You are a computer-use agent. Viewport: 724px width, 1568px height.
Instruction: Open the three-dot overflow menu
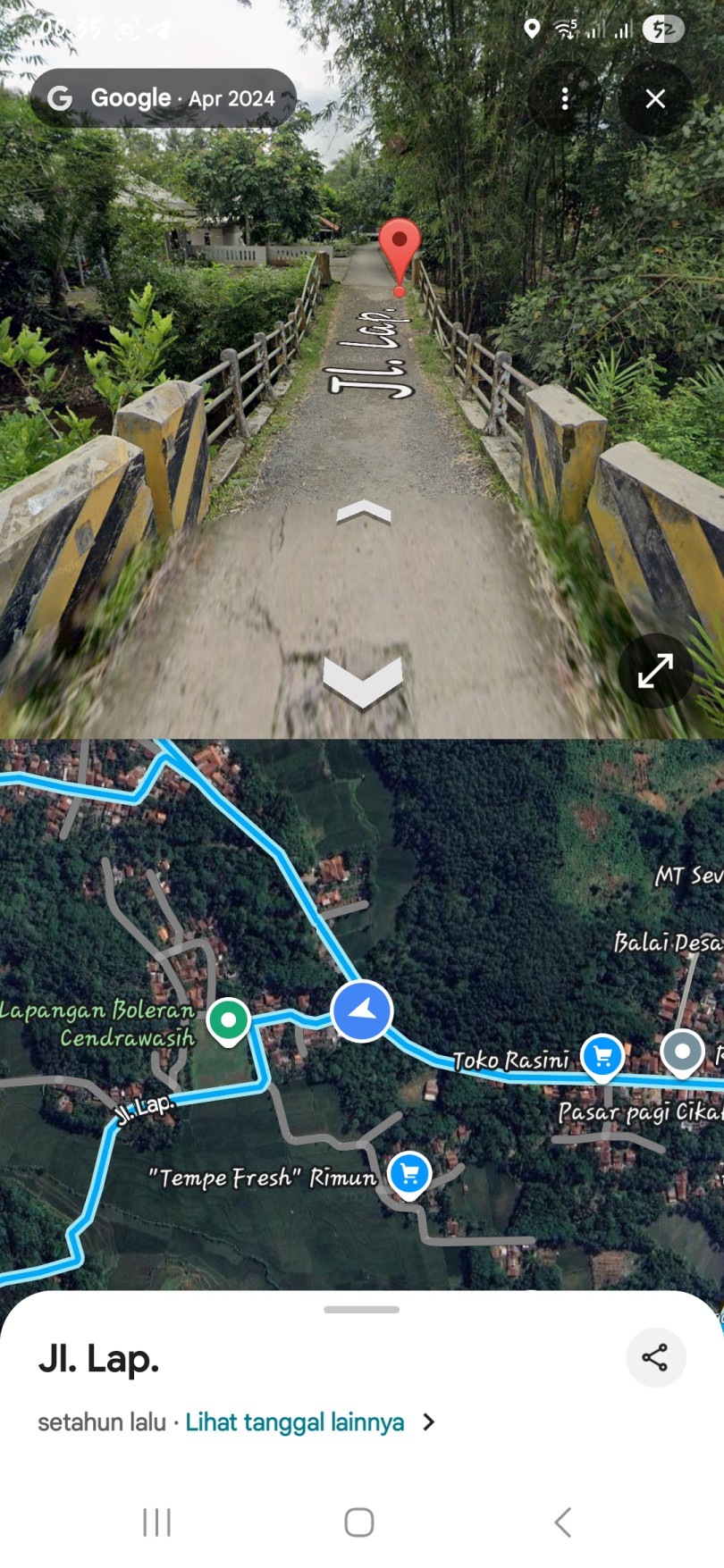(565, 99)
